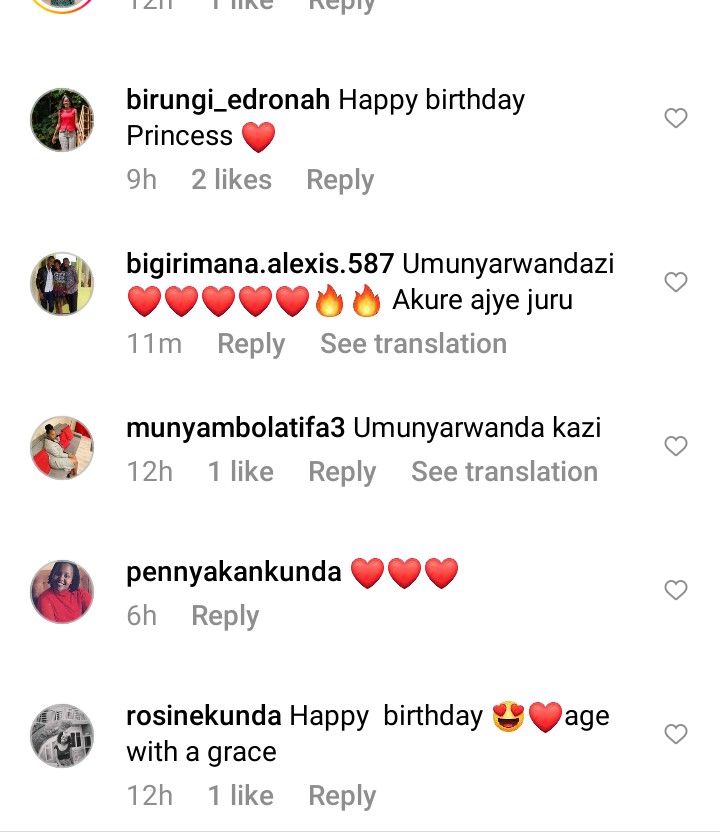See translation of bigirimana.alexis.587's comment
Image resolution: width=720 pixels, height=832 pixels.
point(413,344)
